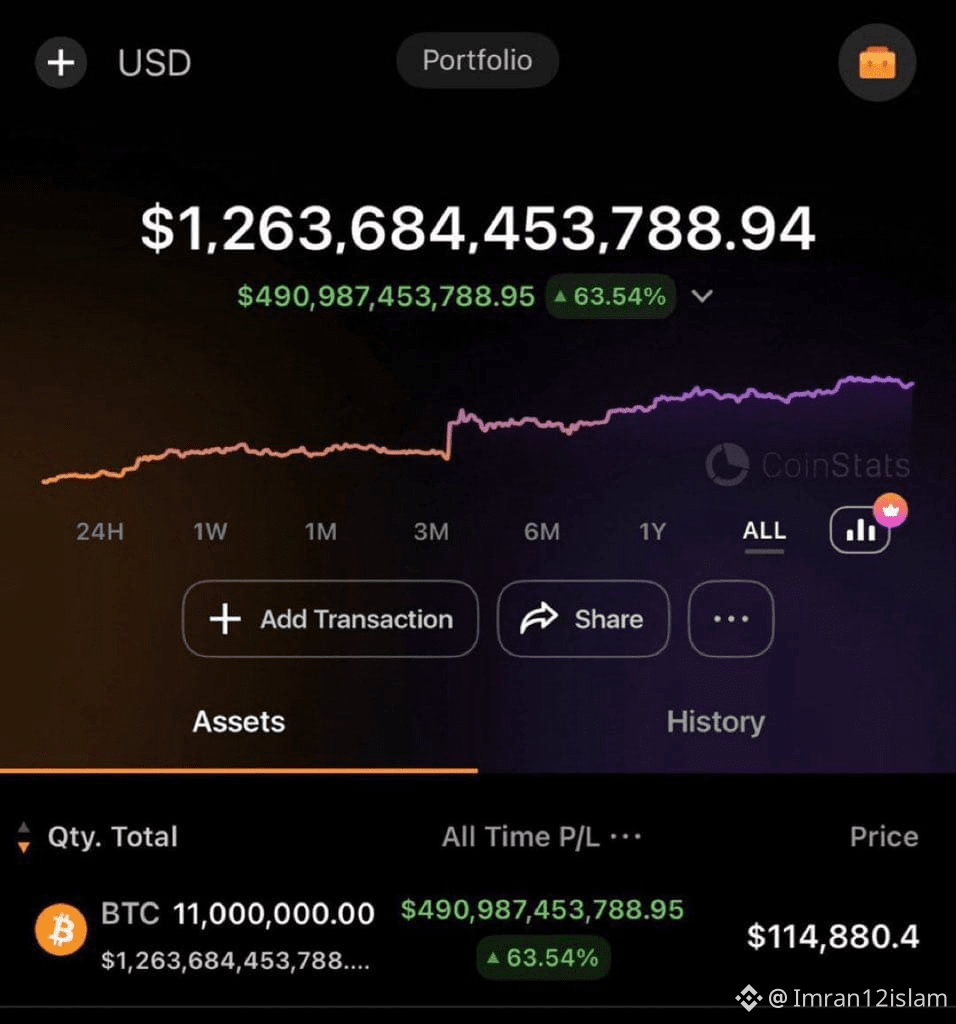
Task: Tap the green 63.54% gain badge
Action: pos(609,296)
